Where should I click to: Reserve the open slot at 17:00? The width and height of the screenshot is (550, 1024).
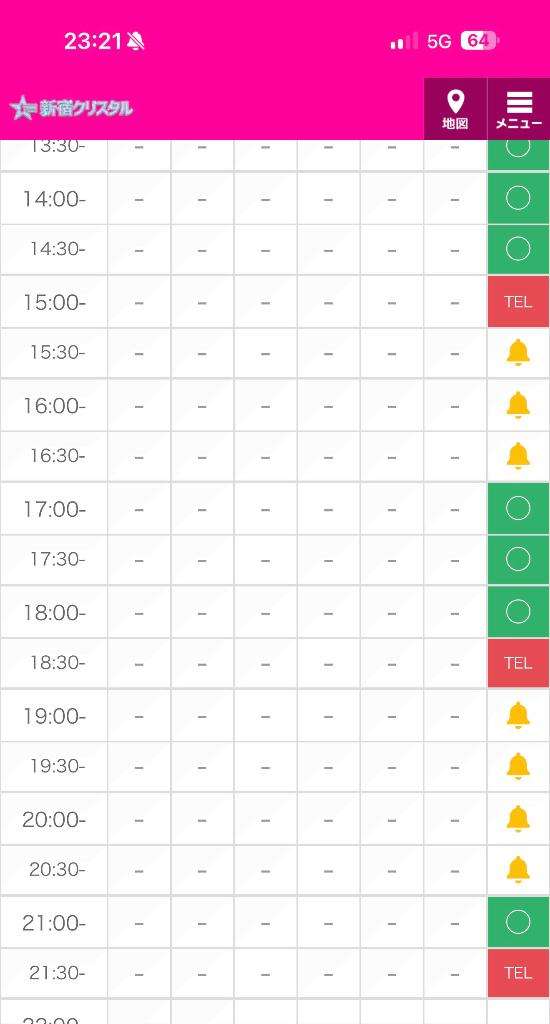[x=518, y=508]
